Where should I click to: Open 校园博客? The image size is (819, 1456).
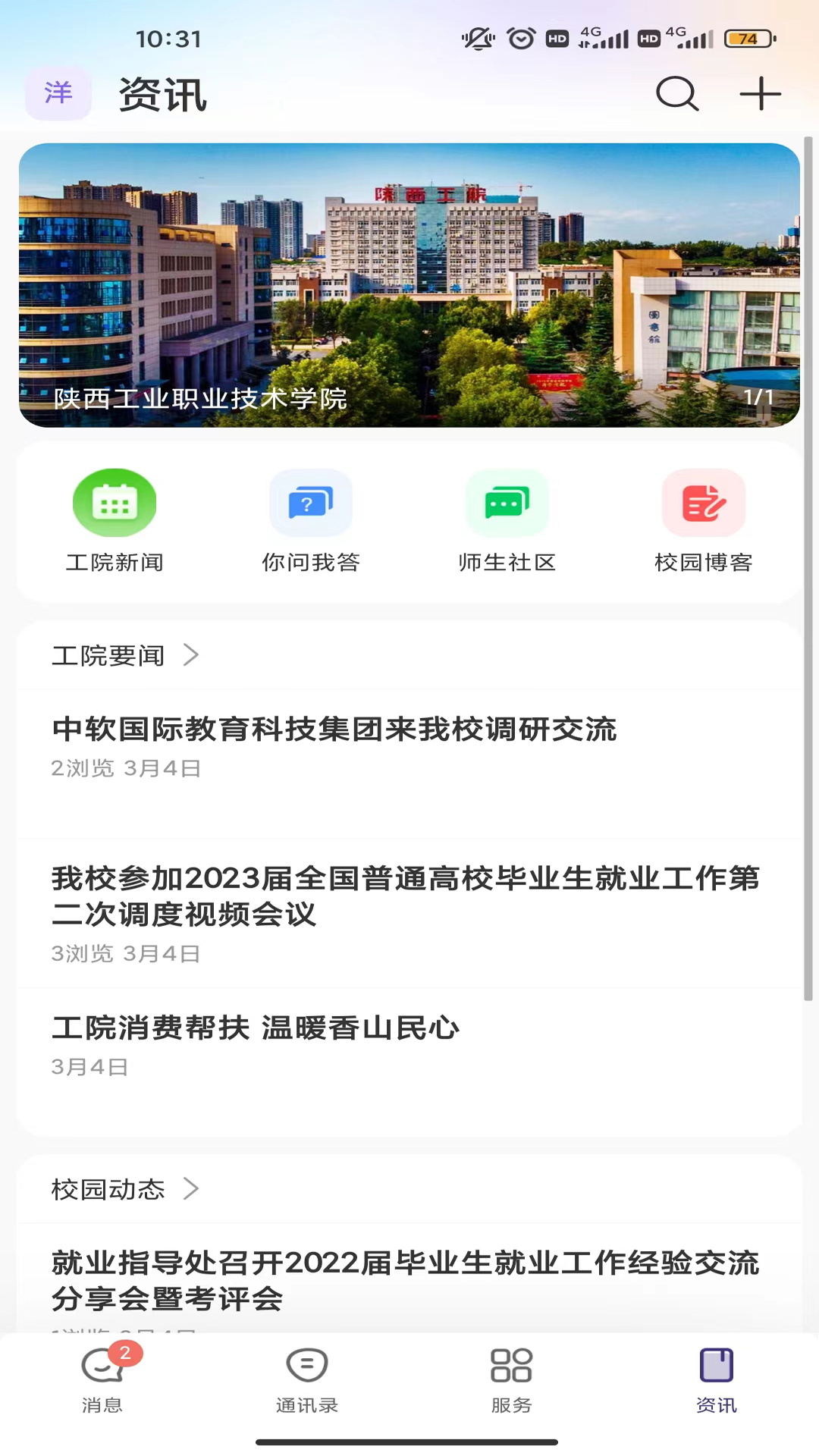tap(704, 521)
